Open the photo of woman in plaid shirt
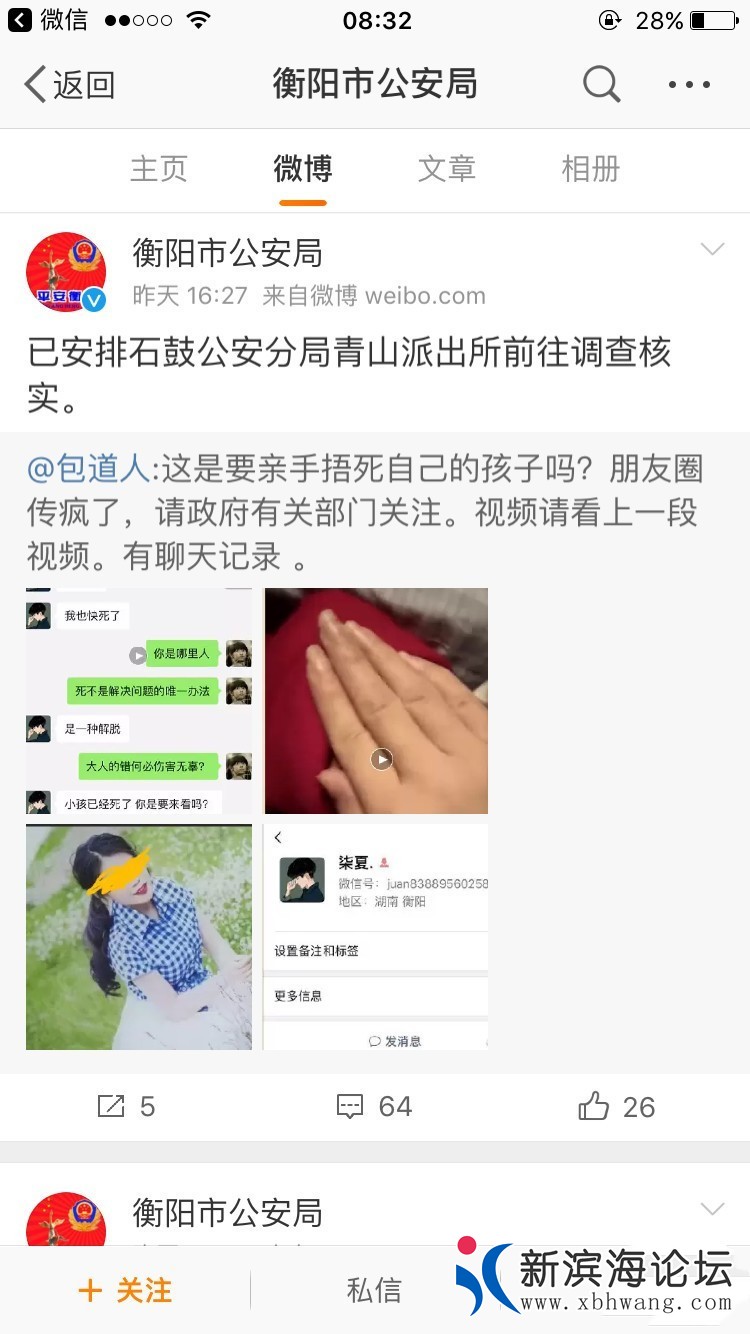This screenshot has height=1334, width=750. pos(139,937)
